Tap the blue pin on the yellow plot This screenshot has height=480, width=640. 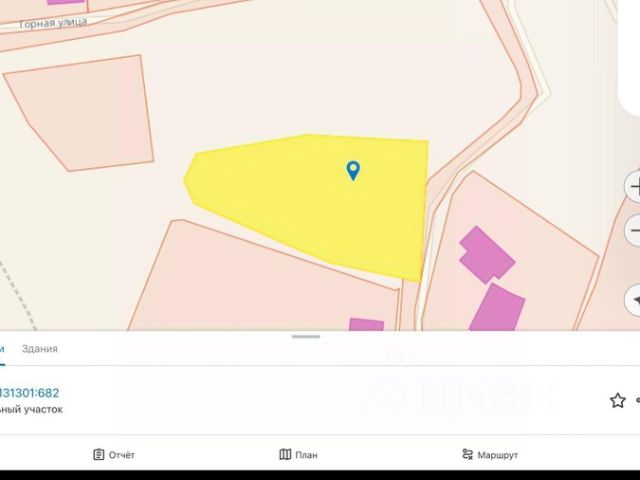[353, 170]
